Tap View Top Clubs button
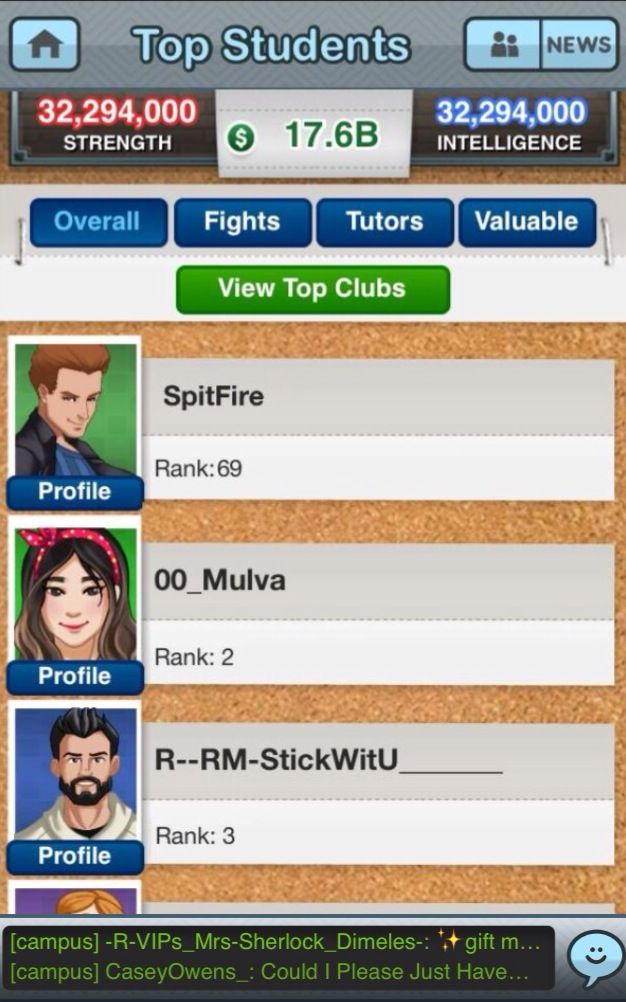Image resolution: width=626 pixels, height=1002 pixels. click(312, 289)
